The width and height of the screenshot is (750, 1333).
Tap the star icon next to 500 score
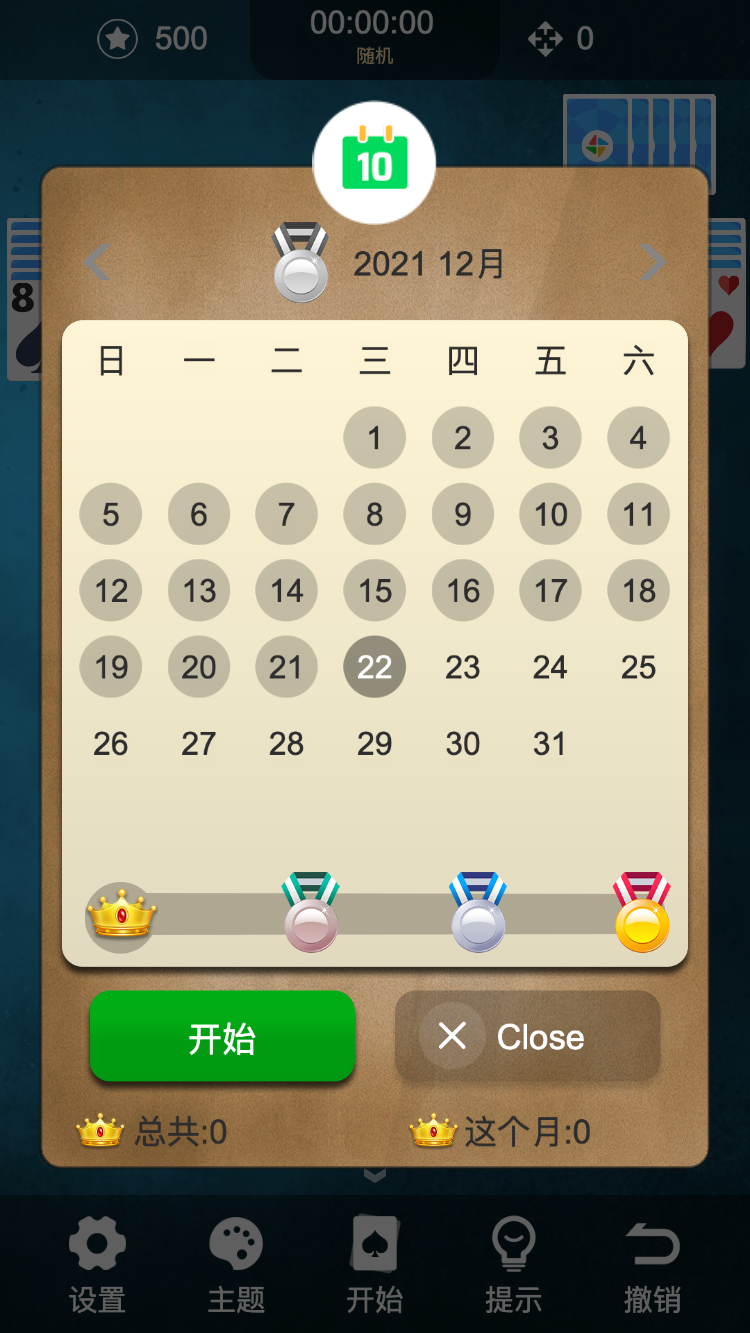[x=117, y=38]
